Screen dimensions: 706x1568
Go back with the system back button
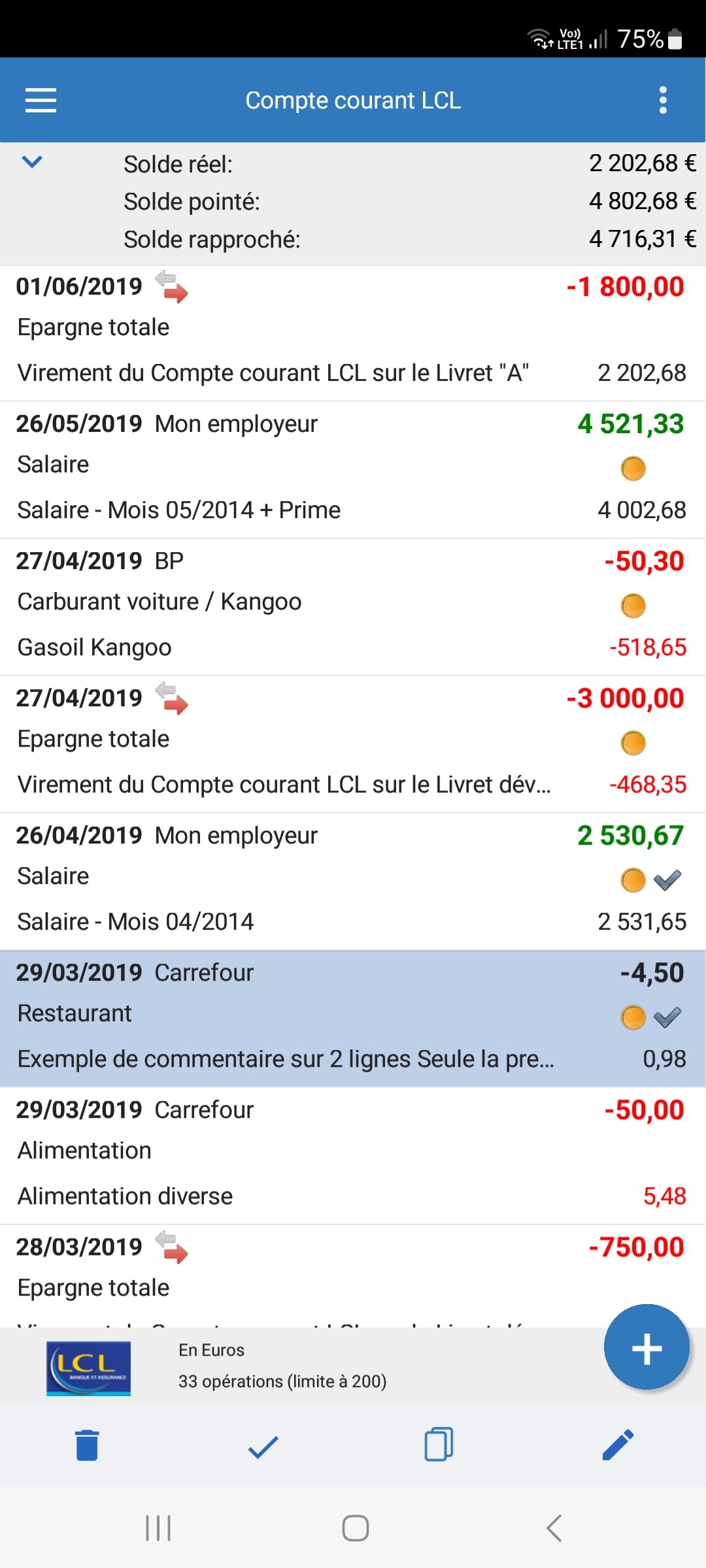[x=554, y=1527]
